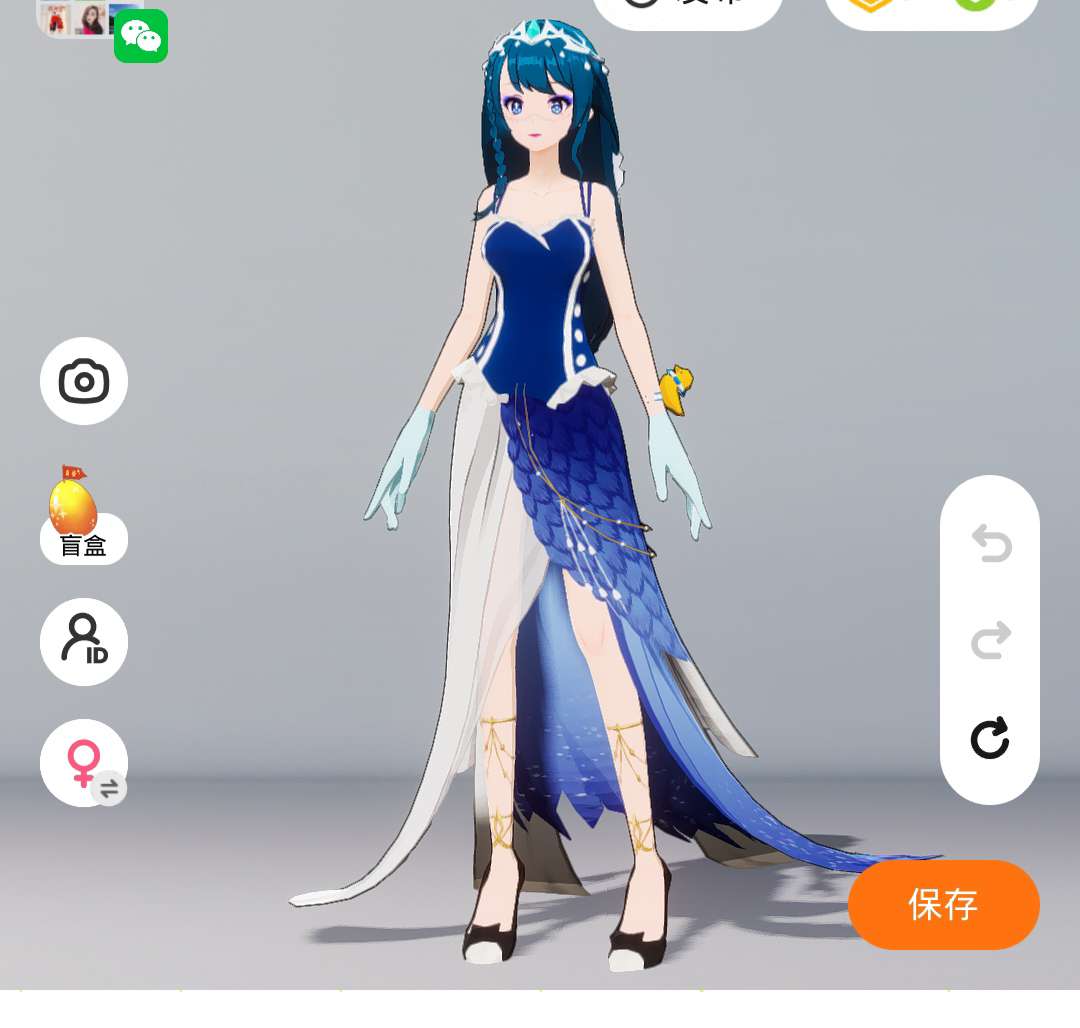The image size is (1080, 1028).
Task: Redo the outfit change
Action: tap(990, 640)
